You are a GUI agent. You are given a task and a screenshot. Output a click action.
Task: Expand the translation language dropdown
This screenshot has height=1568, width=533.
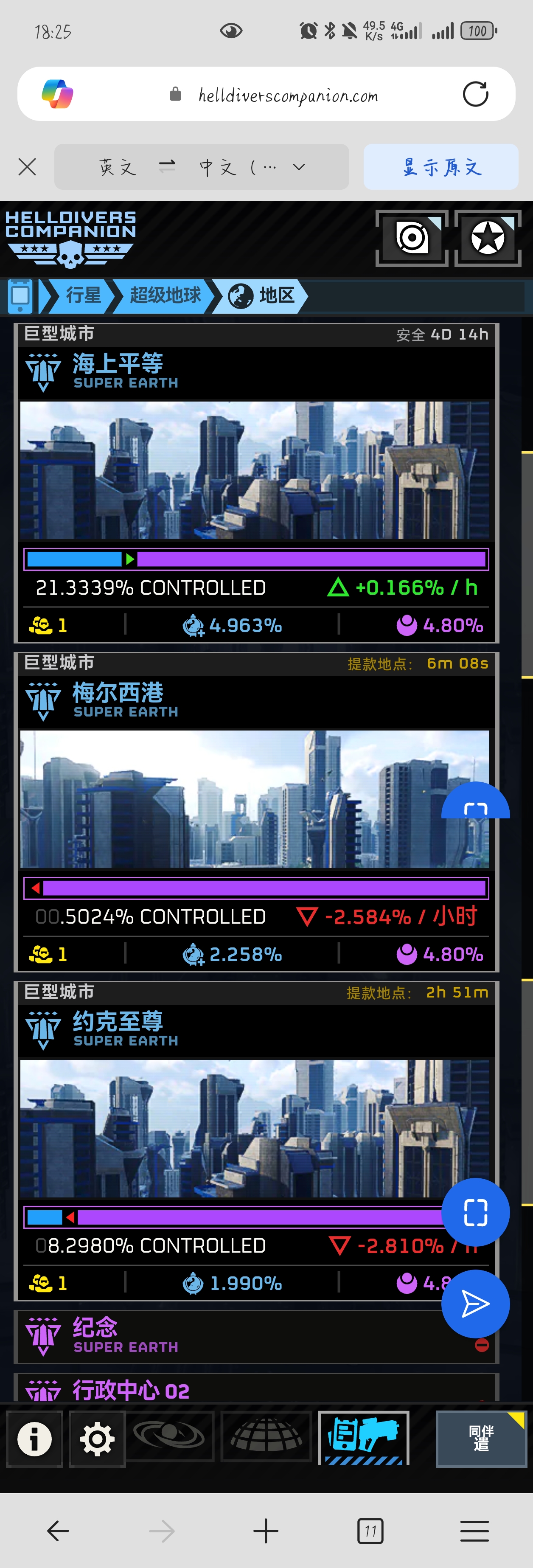pos(299,167)
